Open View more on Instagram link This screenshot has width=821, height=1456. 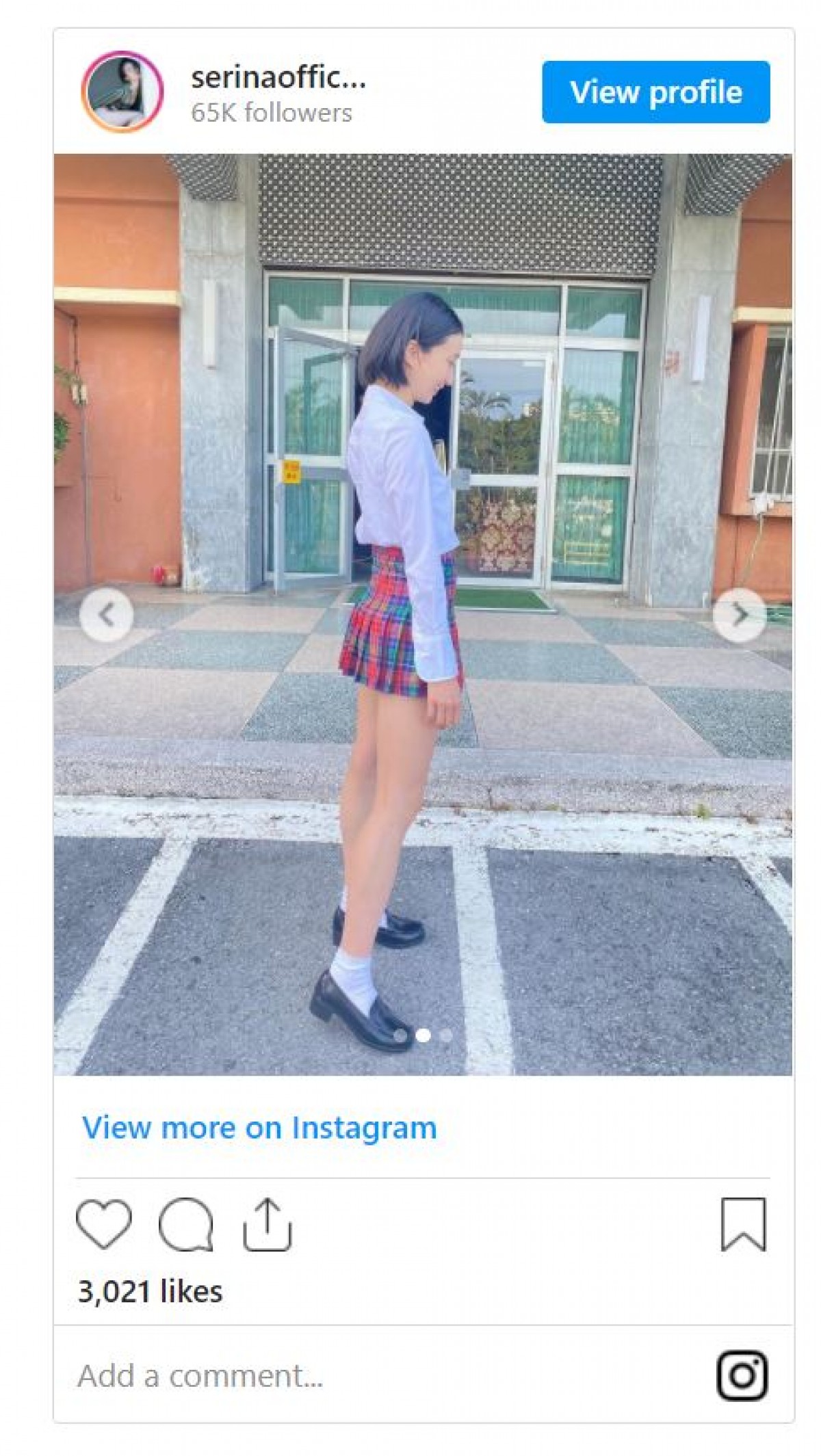(259, 1128)
